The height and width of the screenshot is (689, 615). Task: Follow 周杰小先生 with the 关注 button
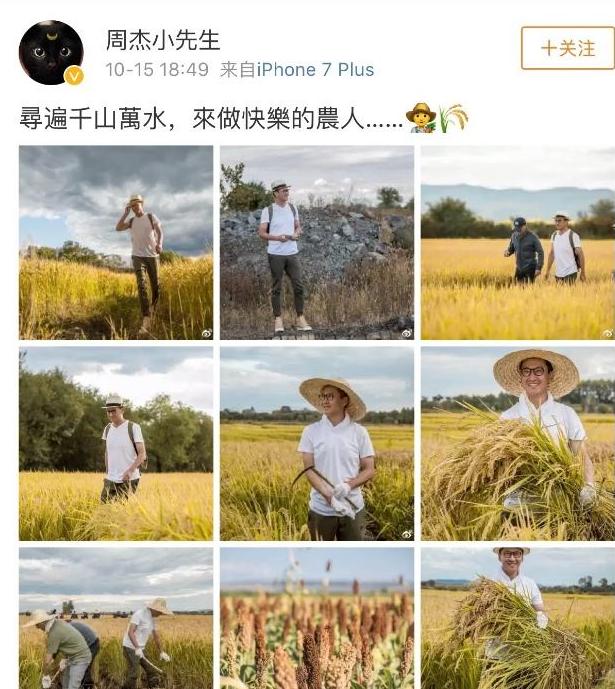click(x=567, y=47)
